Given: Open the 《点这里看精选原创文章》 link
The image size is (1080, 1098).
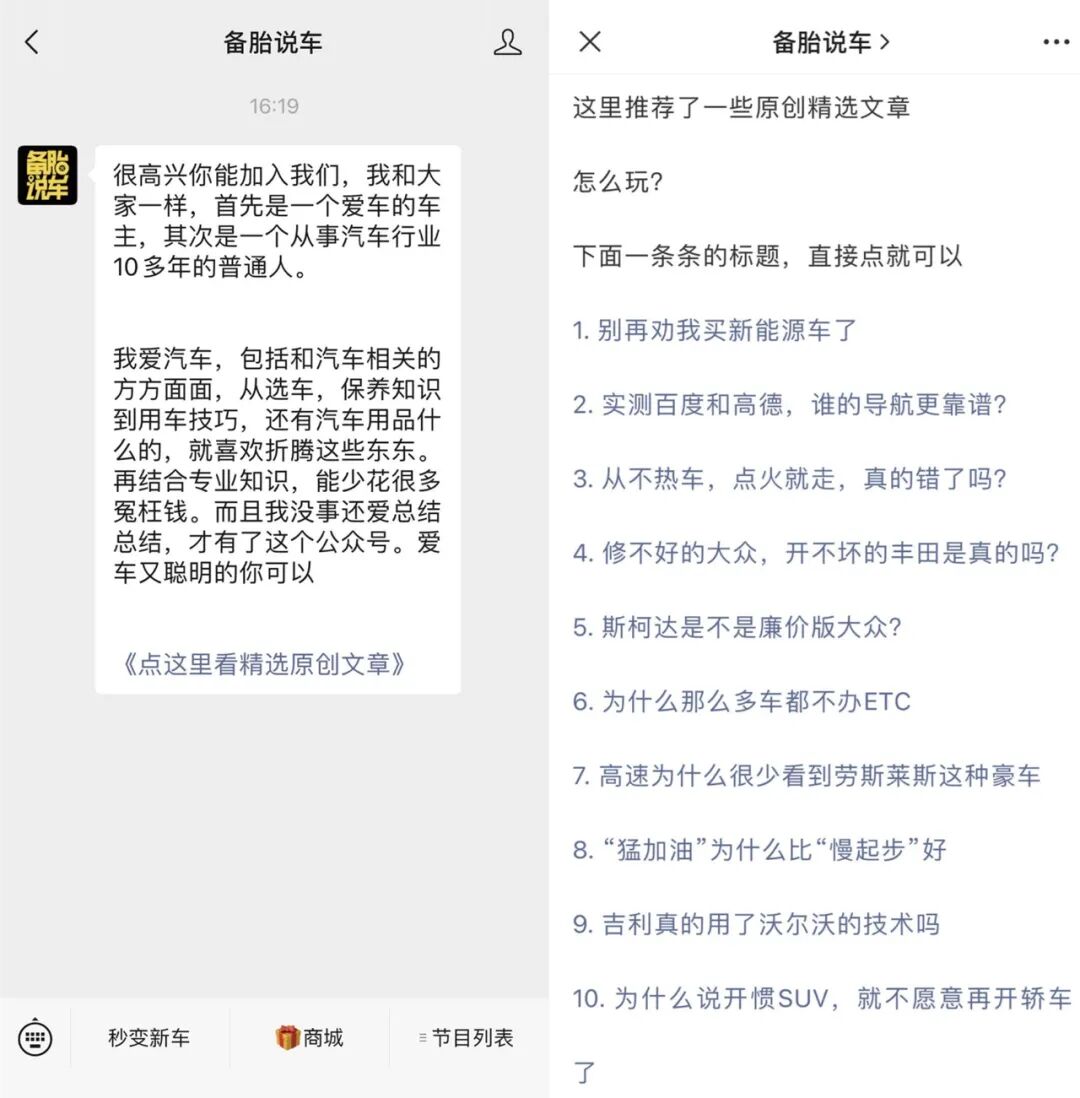Looking at the screenshot, I should coord(264,664).
